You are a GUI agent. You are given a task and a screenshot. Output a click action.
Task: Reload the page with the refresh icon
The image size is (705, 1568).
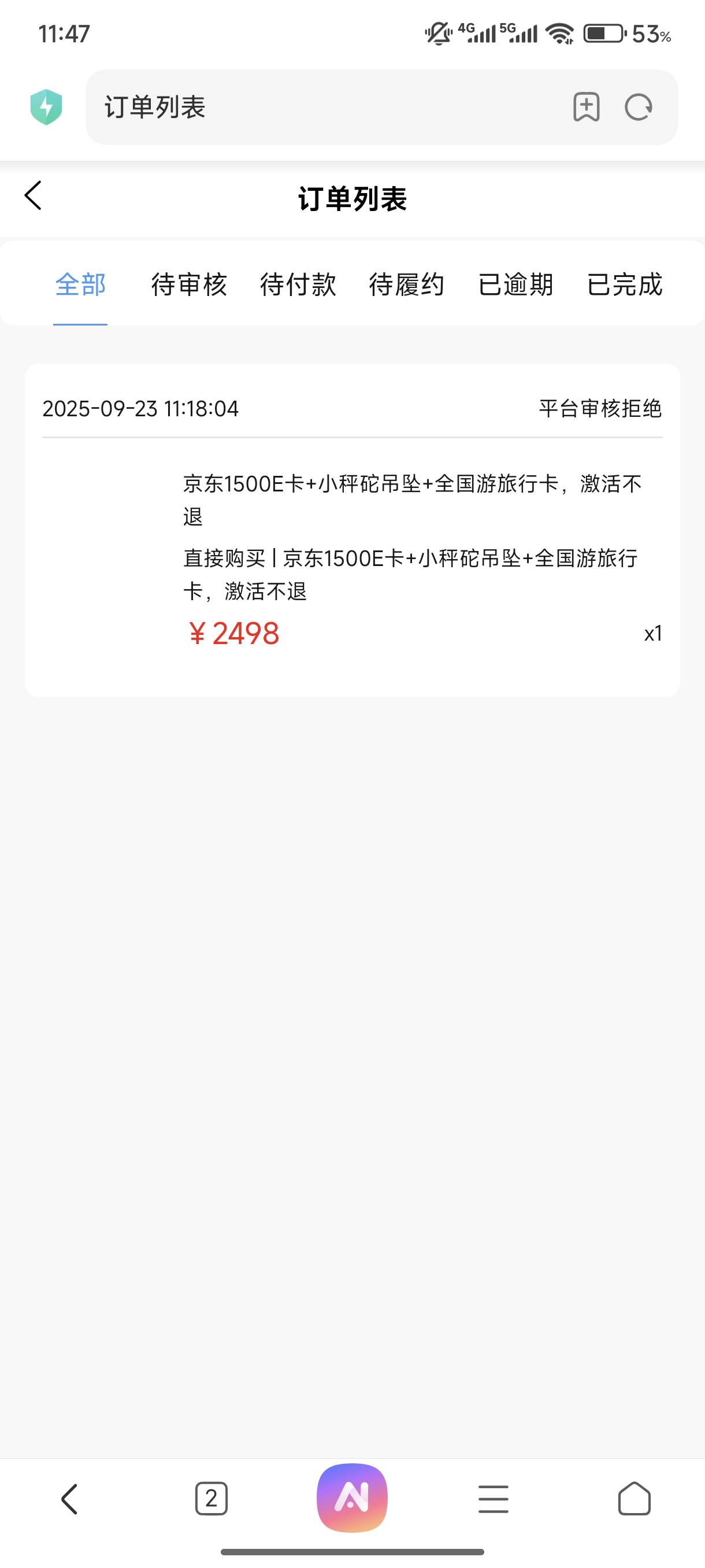[639, 108]
